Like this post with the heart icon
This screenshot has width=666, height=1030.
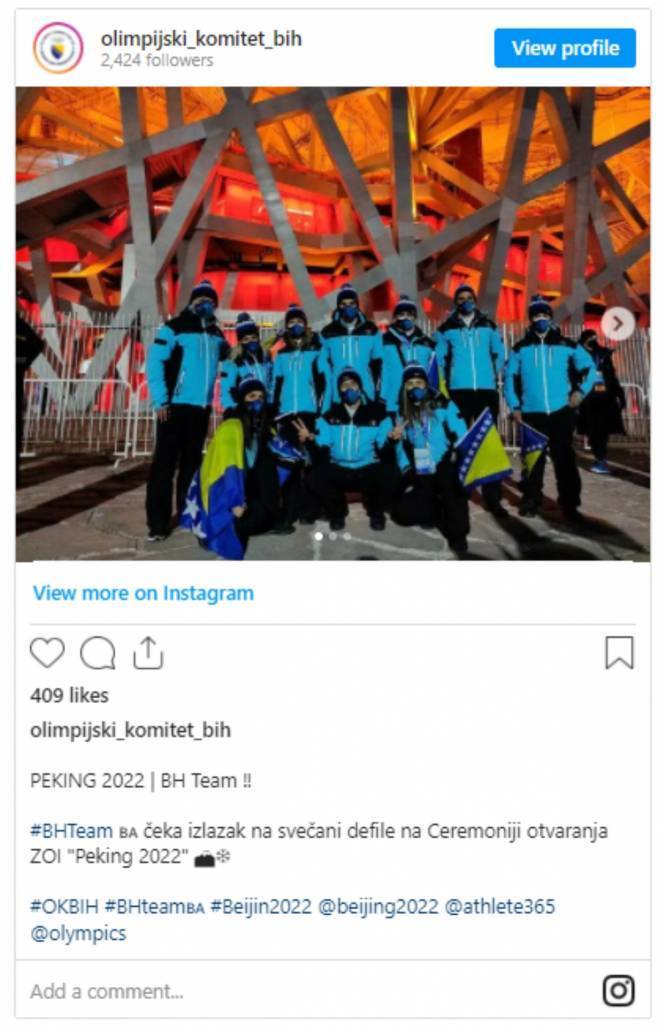pyautogui.click(x=47, y=653)
